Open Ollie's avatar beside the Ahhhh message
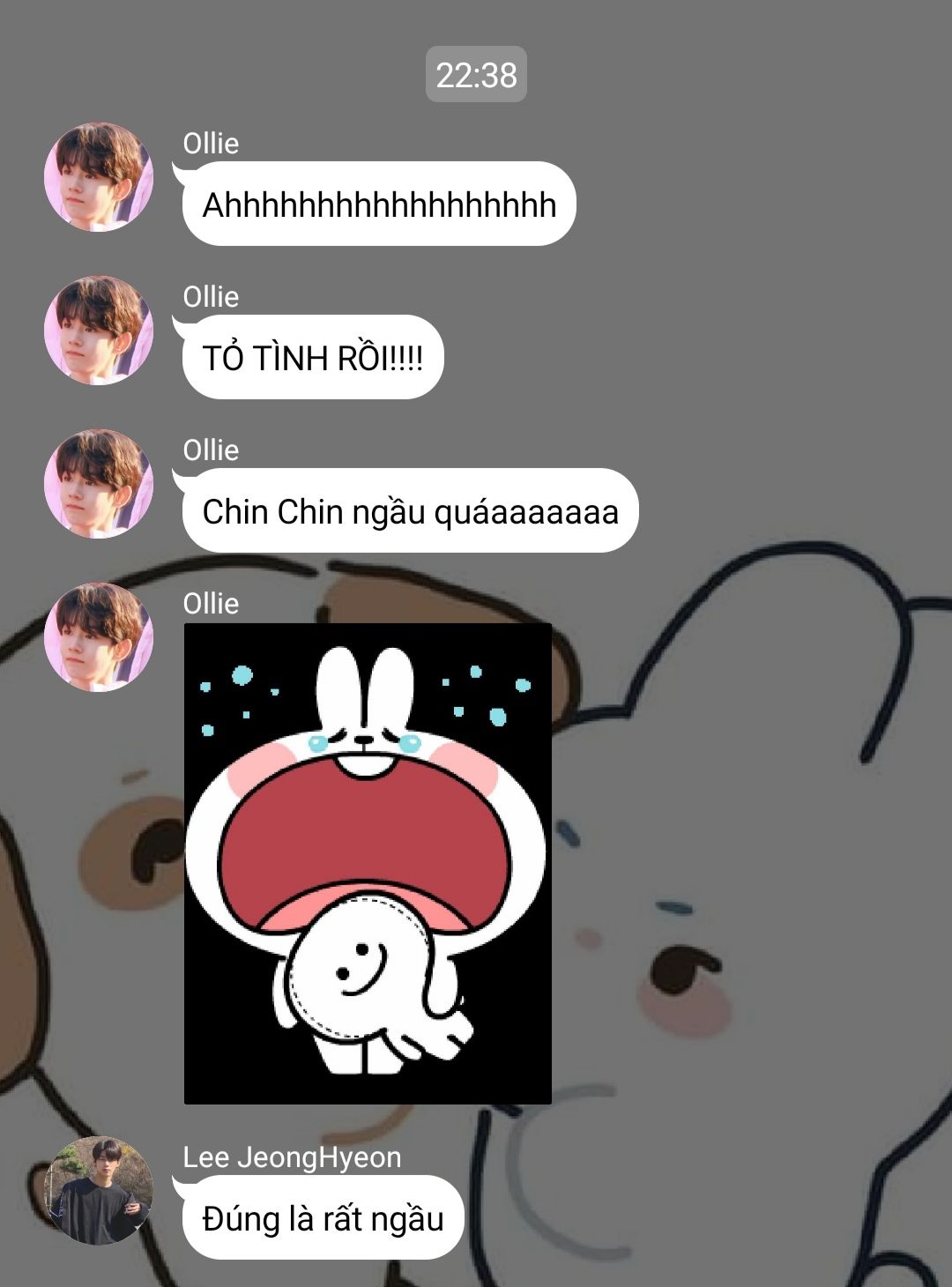Image resolution: width=952 pixels, height=1287 pixels. [98, 177]
